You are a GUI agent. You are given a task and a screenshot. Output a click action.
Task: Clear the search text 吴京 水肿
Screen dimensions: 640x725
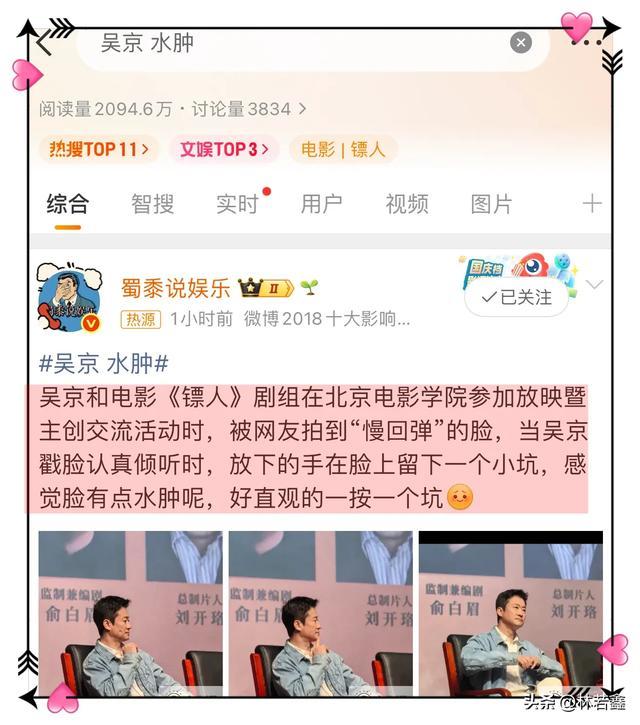pos(521,42)
